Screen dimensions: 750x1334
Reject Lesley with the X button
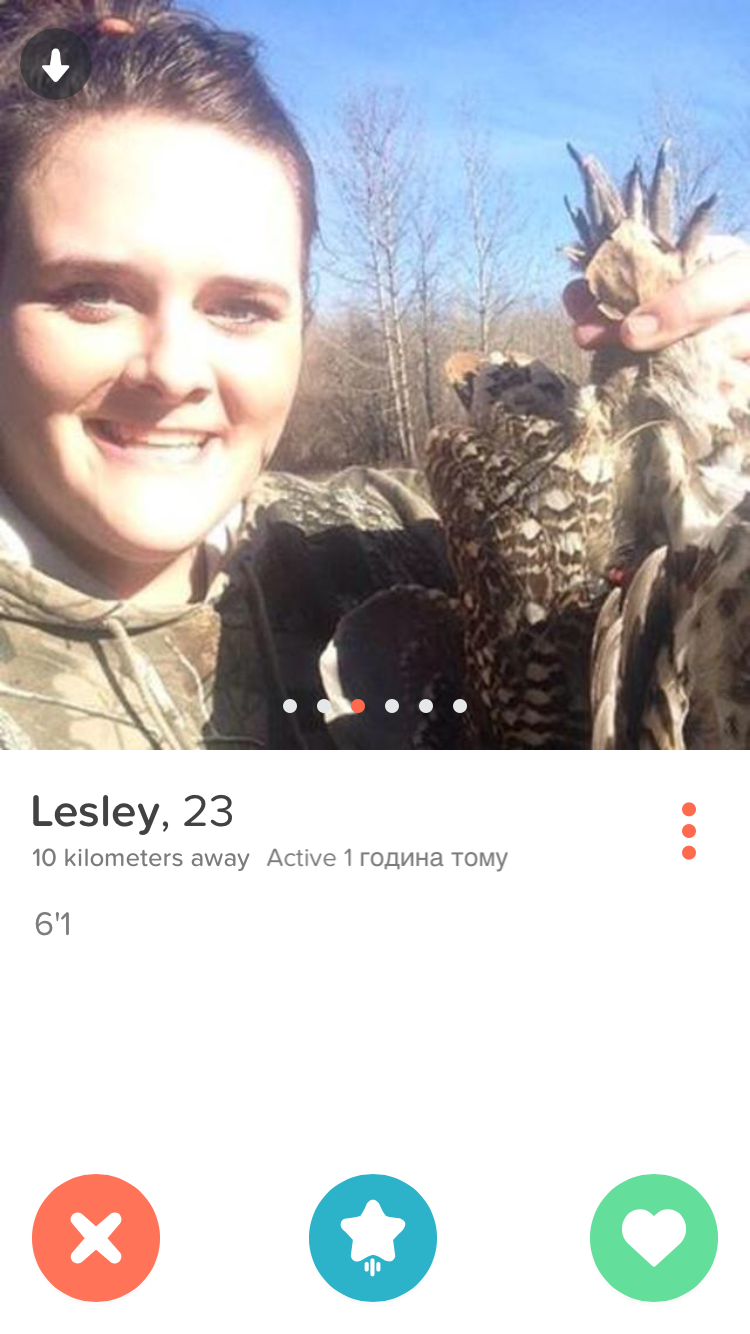pos(96,1238)
